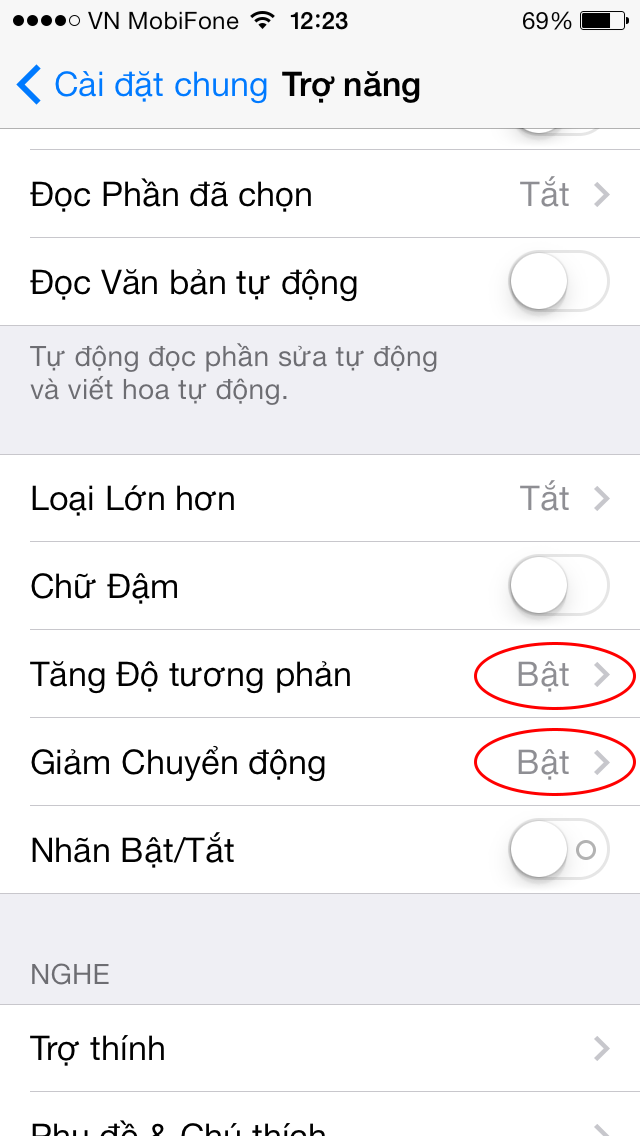Open Giảm Chuyển động row
This screenshot has height=1136, width=640.
pyautogui.click(x=320, y=762)
